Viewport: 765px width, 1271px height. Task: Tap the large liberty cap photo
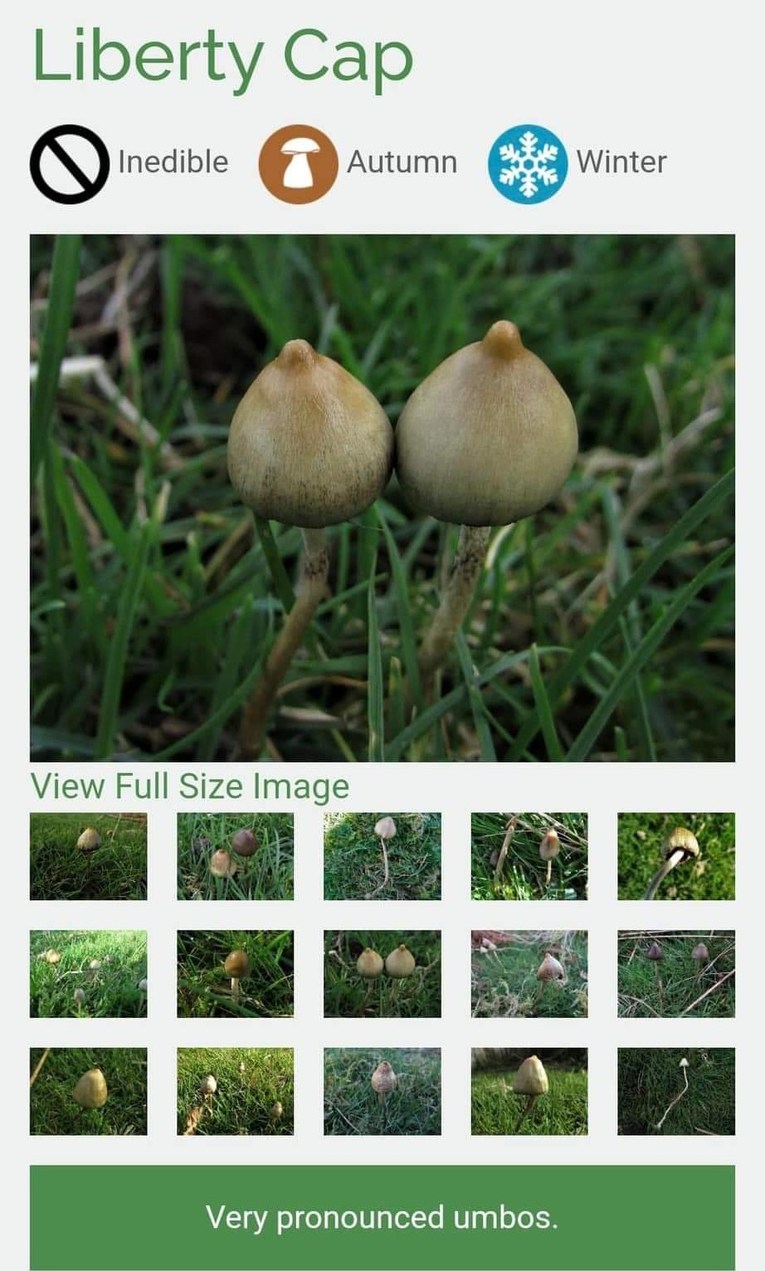click(x=382, y=497)
